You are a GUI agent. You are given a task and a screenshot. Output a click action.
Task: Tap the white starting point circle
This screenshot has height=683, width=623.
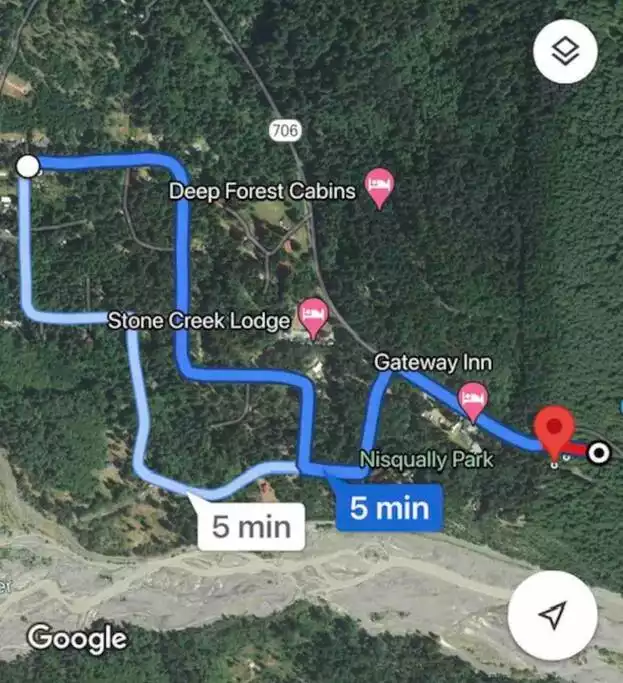(29, 166)
